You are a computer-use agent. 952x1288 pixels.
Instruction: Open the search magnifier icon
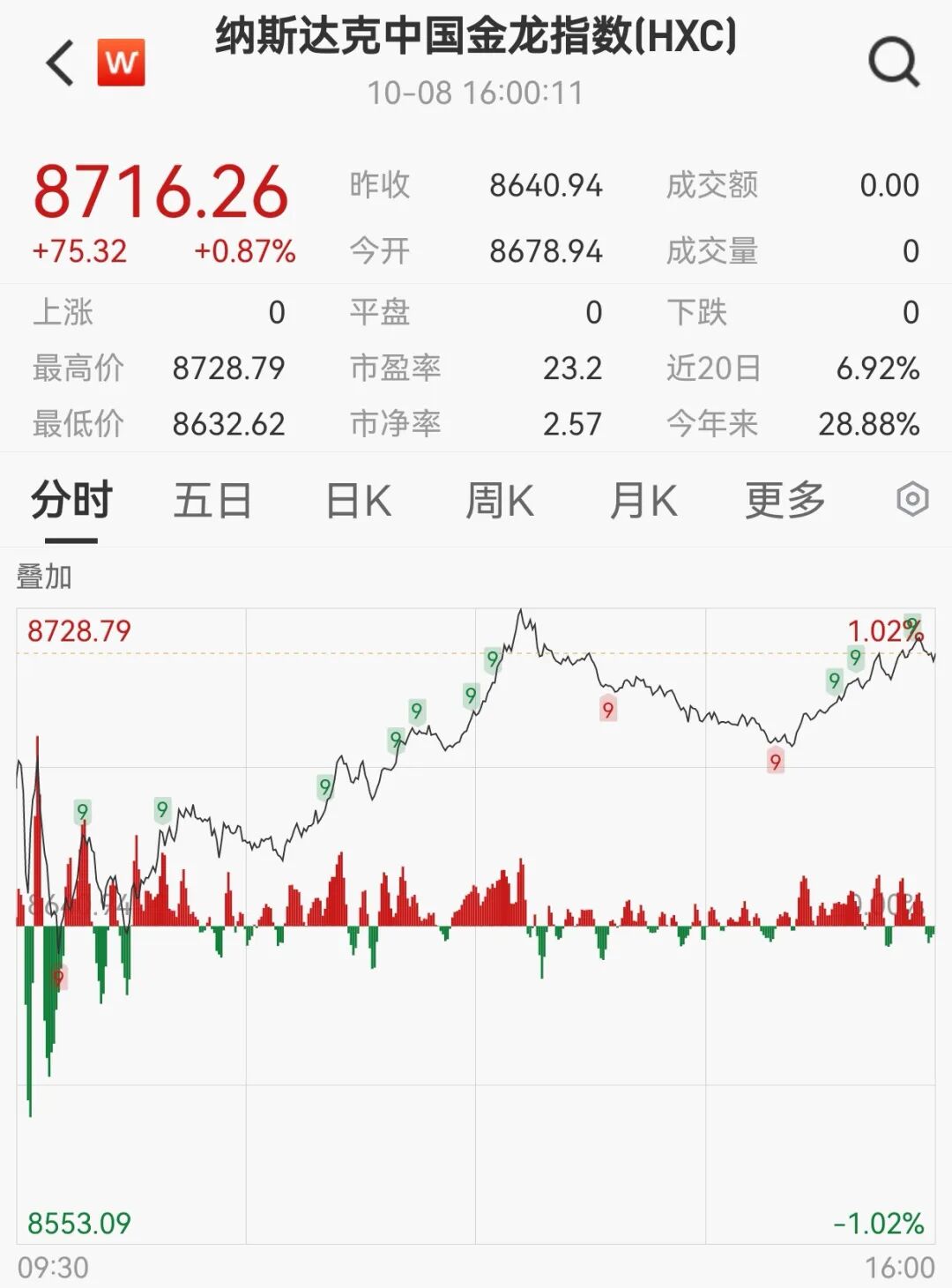click(893, 63)
